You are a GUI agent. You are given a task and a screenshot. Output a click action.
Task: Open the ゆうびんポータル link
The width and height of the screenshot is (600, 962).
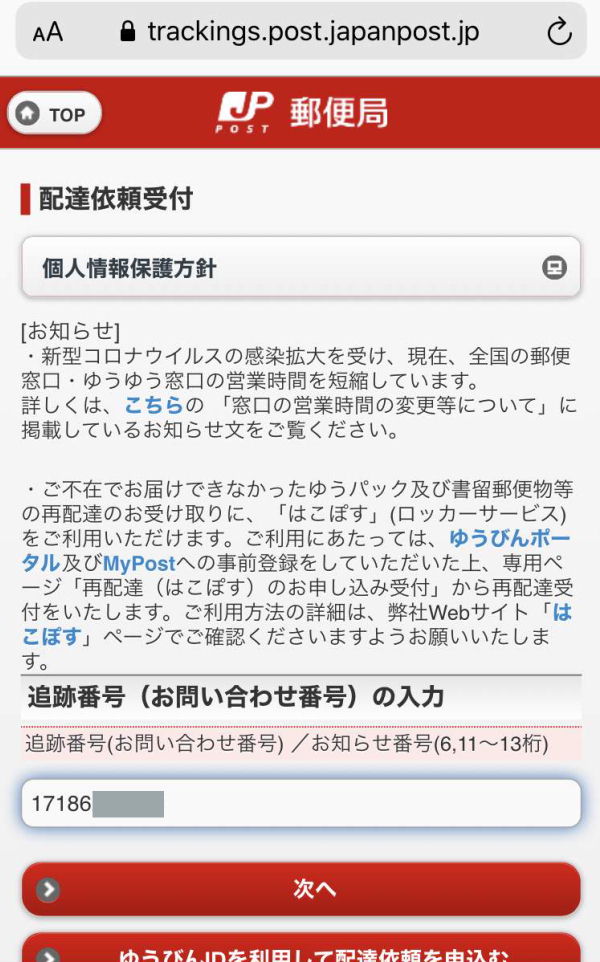[x=511, y=537]
